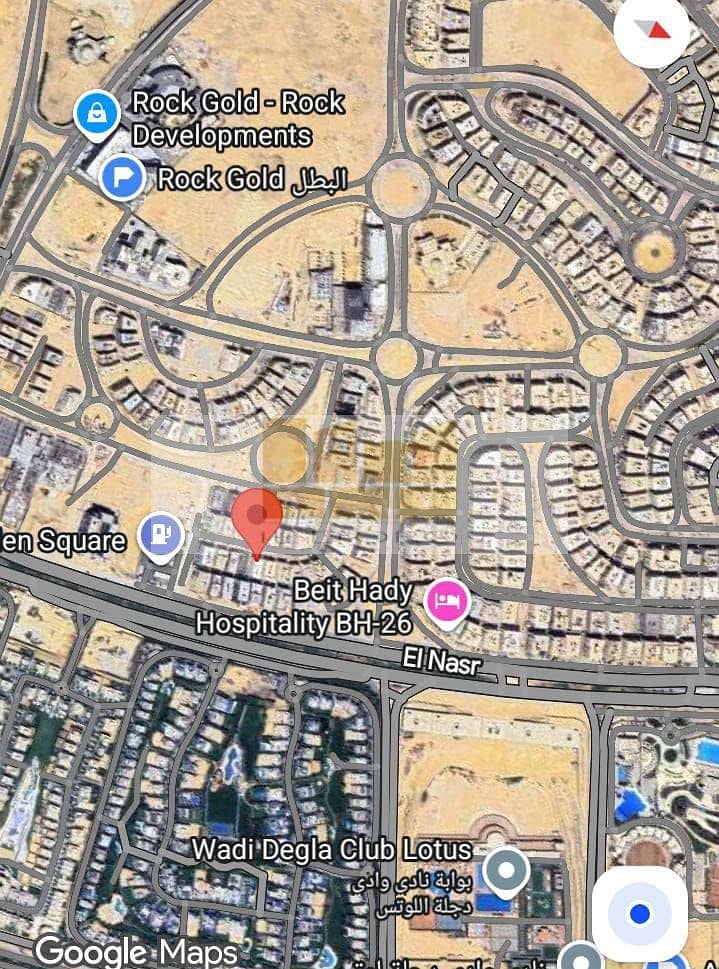Center the map on my current location
The height and width of the screenshot is (969, 719).
[x=640, y=912]
